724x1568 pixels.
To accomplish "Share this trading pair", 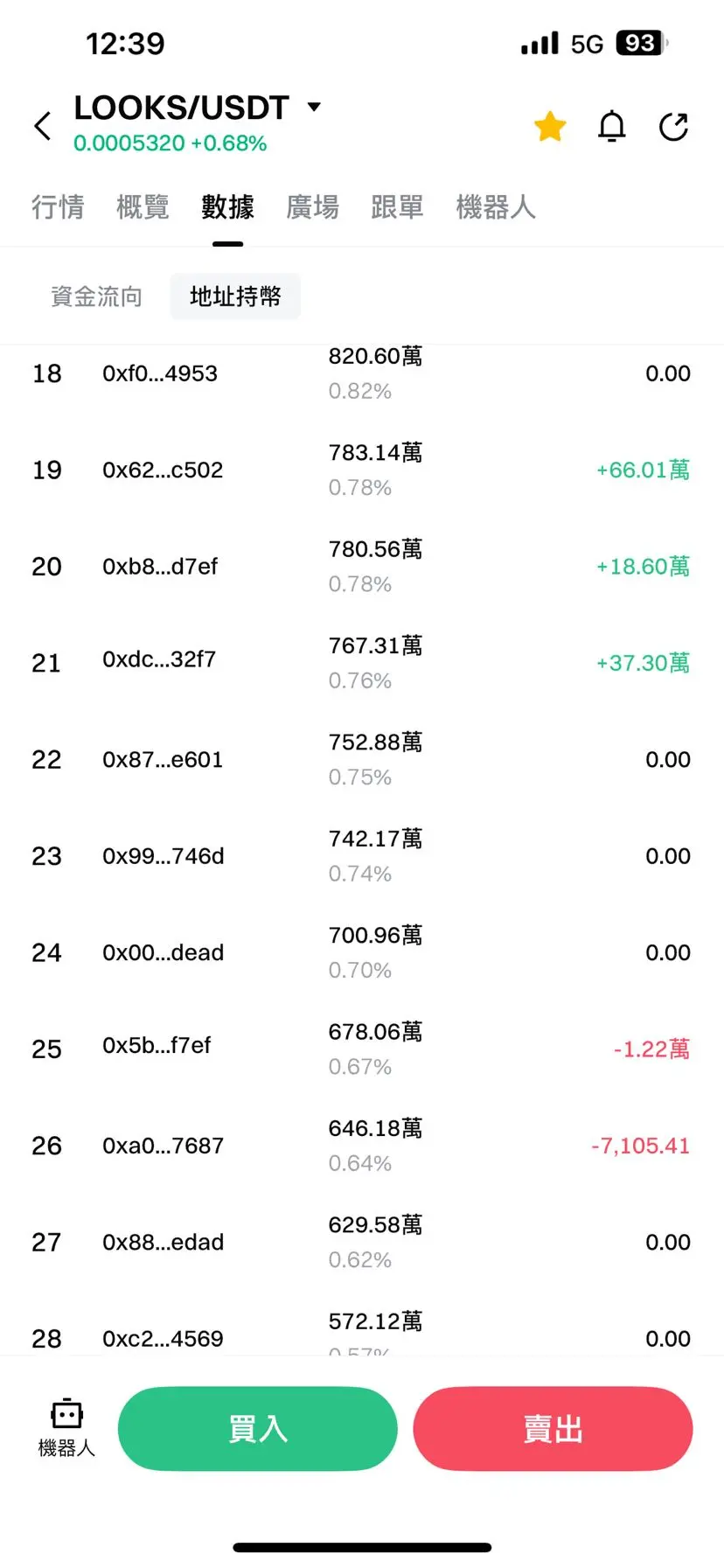I will pyautogui.click(x=673, y=127).
